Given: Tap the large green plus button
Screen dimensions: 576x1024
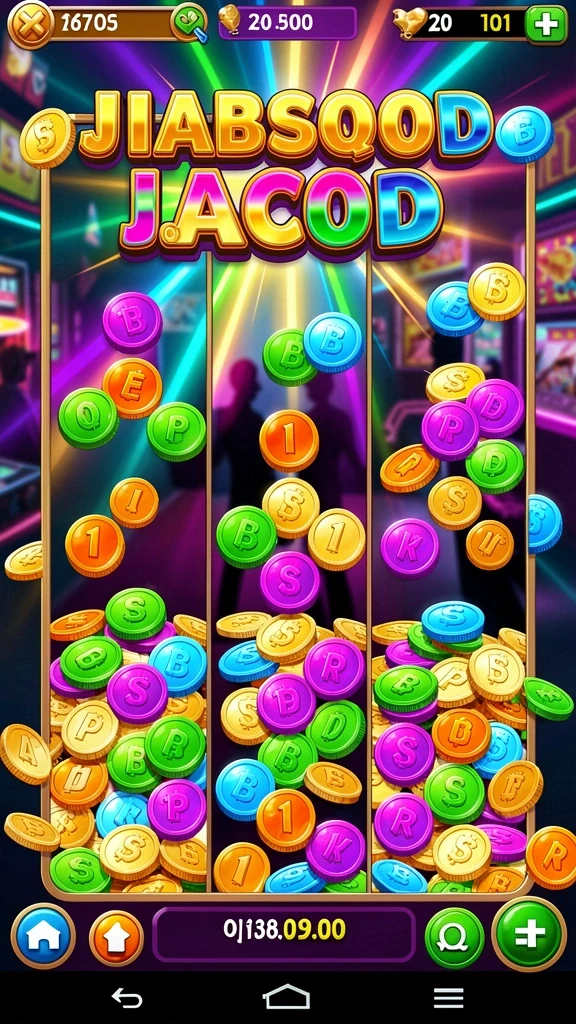Looking at the screenshot, I should pos(529,934).
